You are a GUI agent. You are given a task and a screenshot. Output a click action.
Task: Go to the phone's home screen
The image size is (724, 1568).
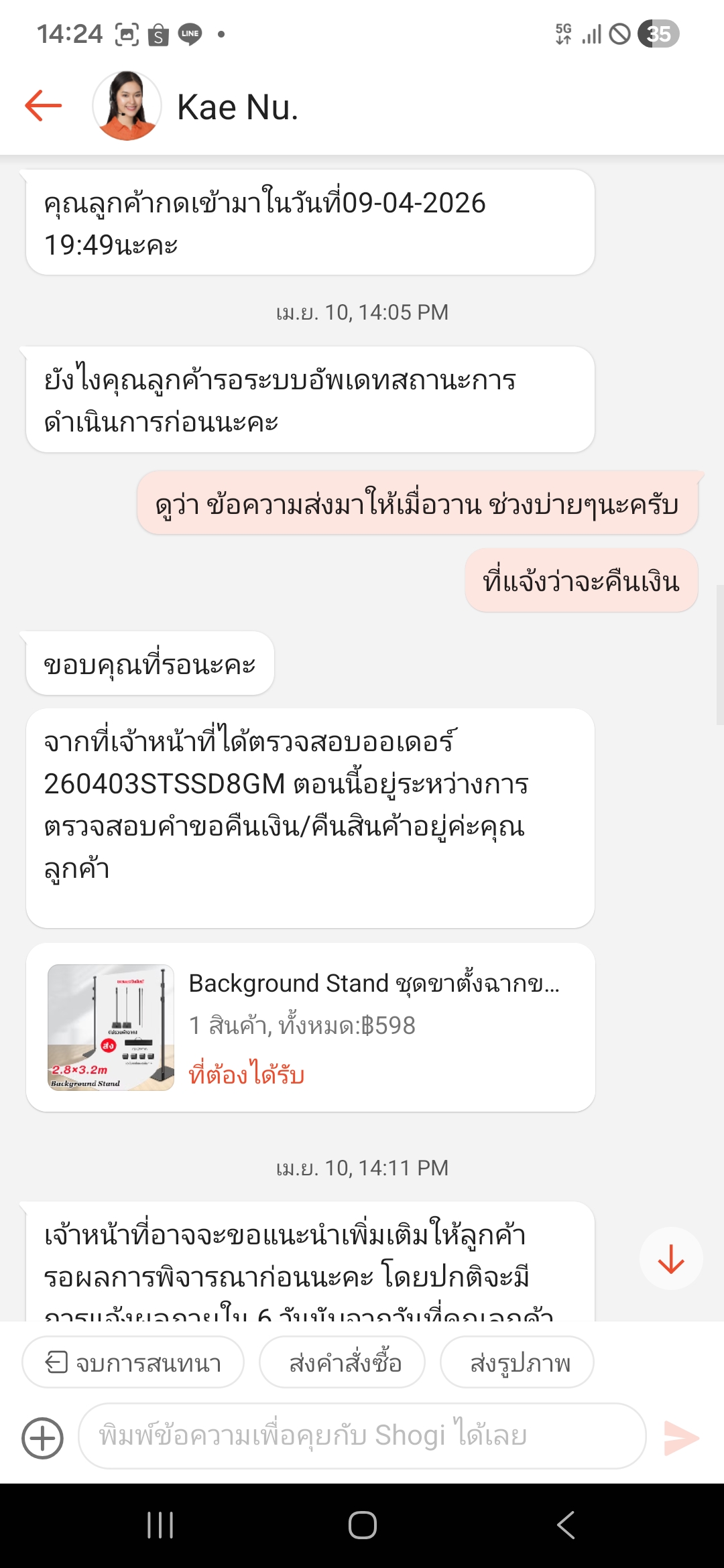point(362,1525)
